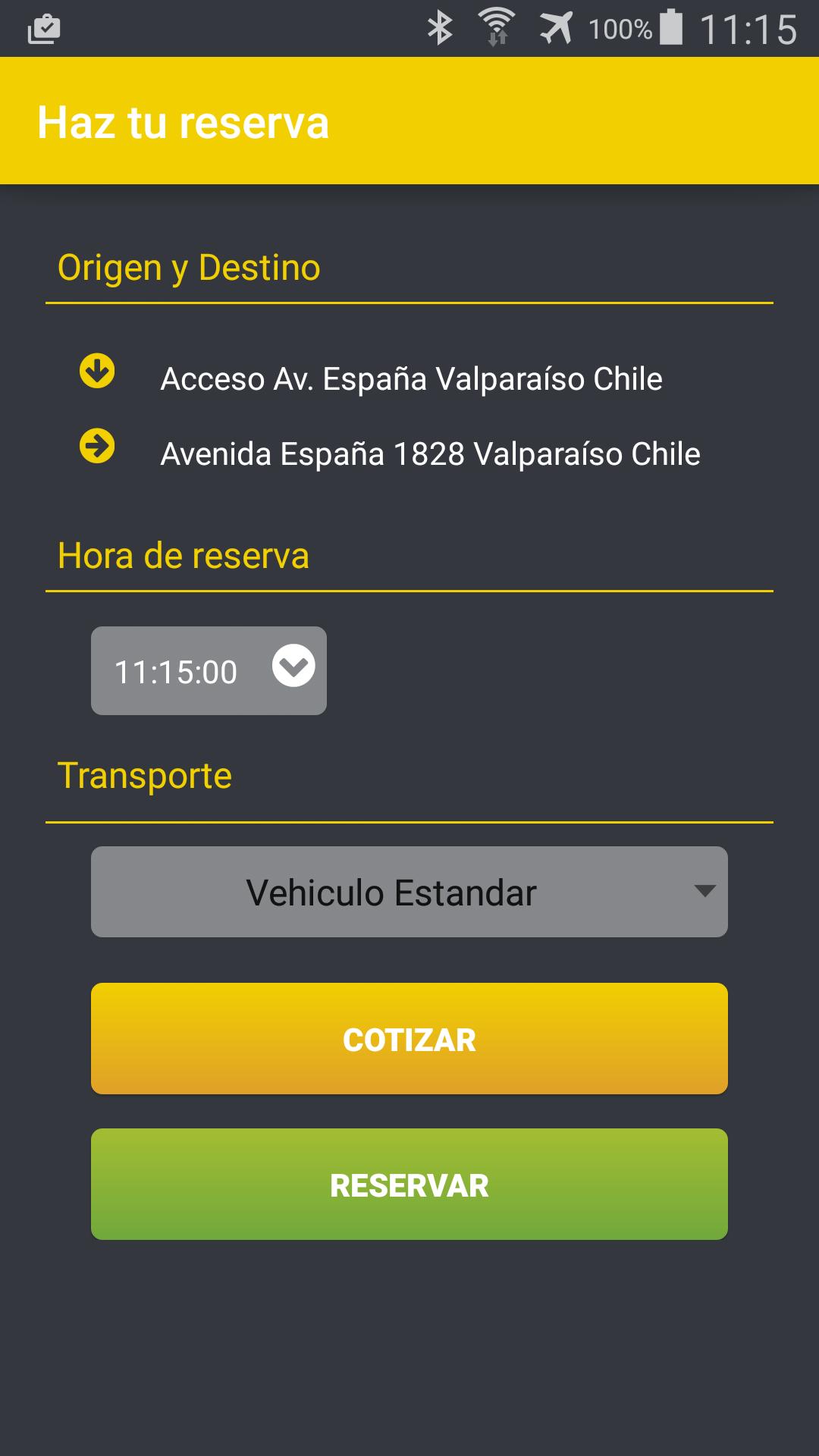
Task: Click the Haz tu reserva title bar
Action: click(x=184, y=121)
